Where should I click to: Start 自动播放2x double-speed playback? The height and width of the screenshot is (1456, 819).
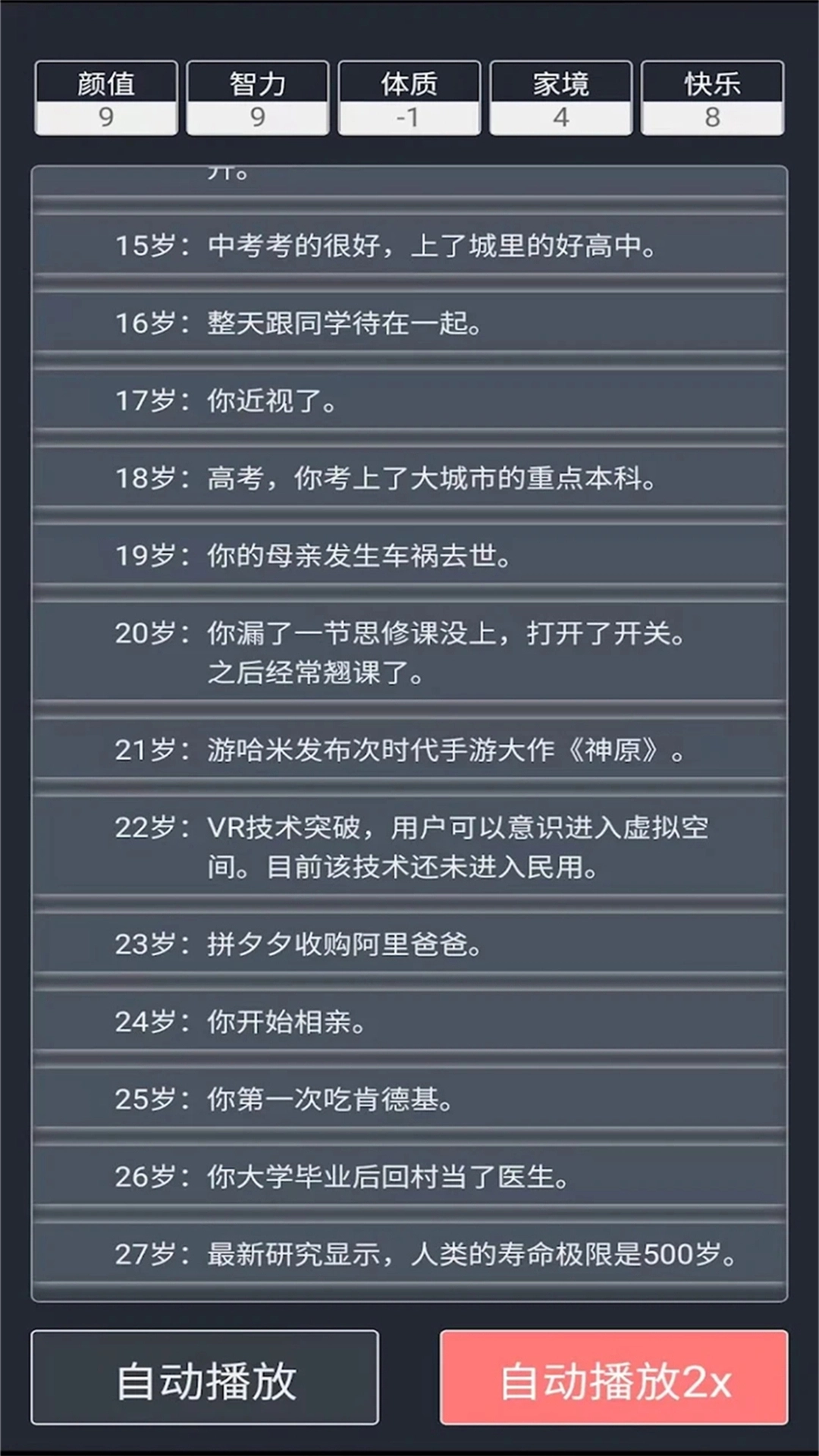point(613,1378)
